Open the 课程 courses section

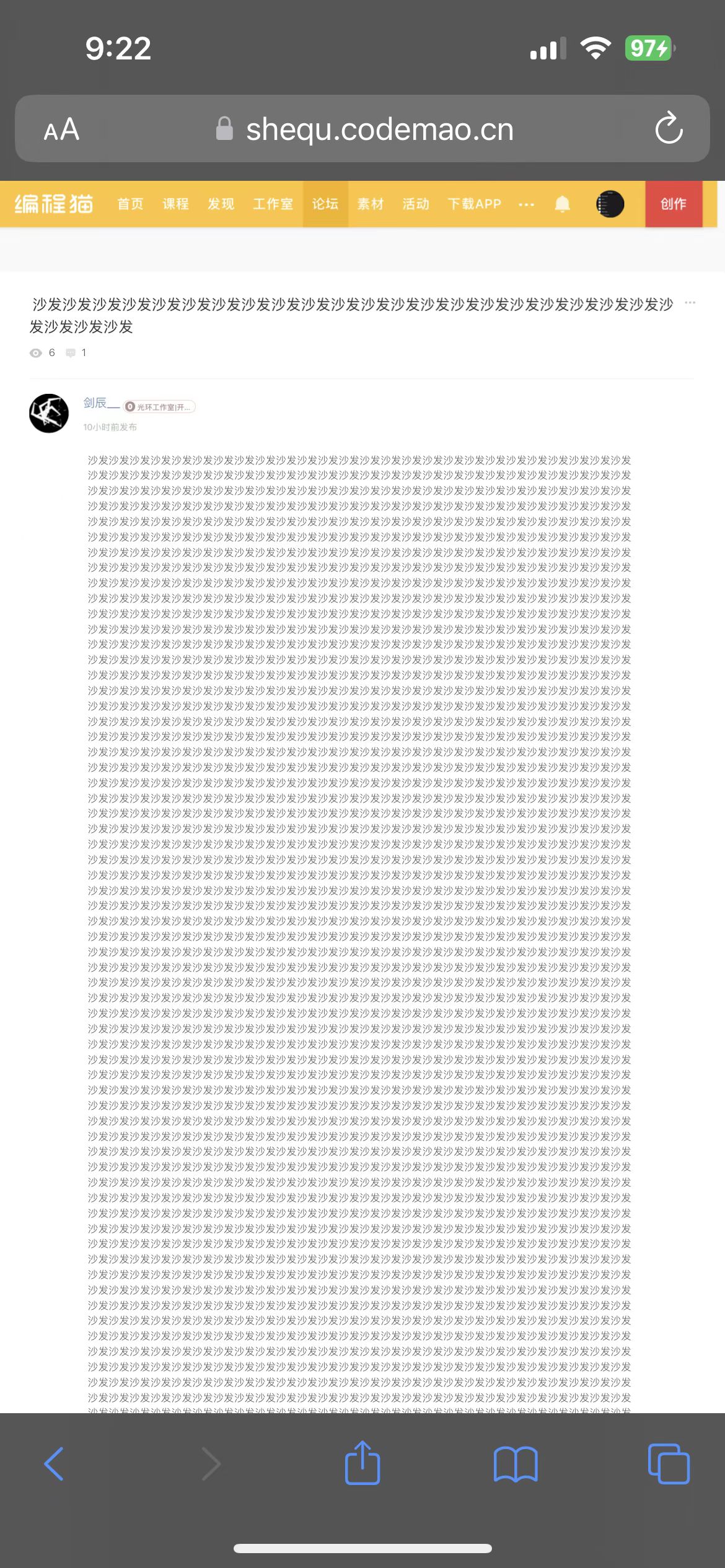[x=175, y=204]
